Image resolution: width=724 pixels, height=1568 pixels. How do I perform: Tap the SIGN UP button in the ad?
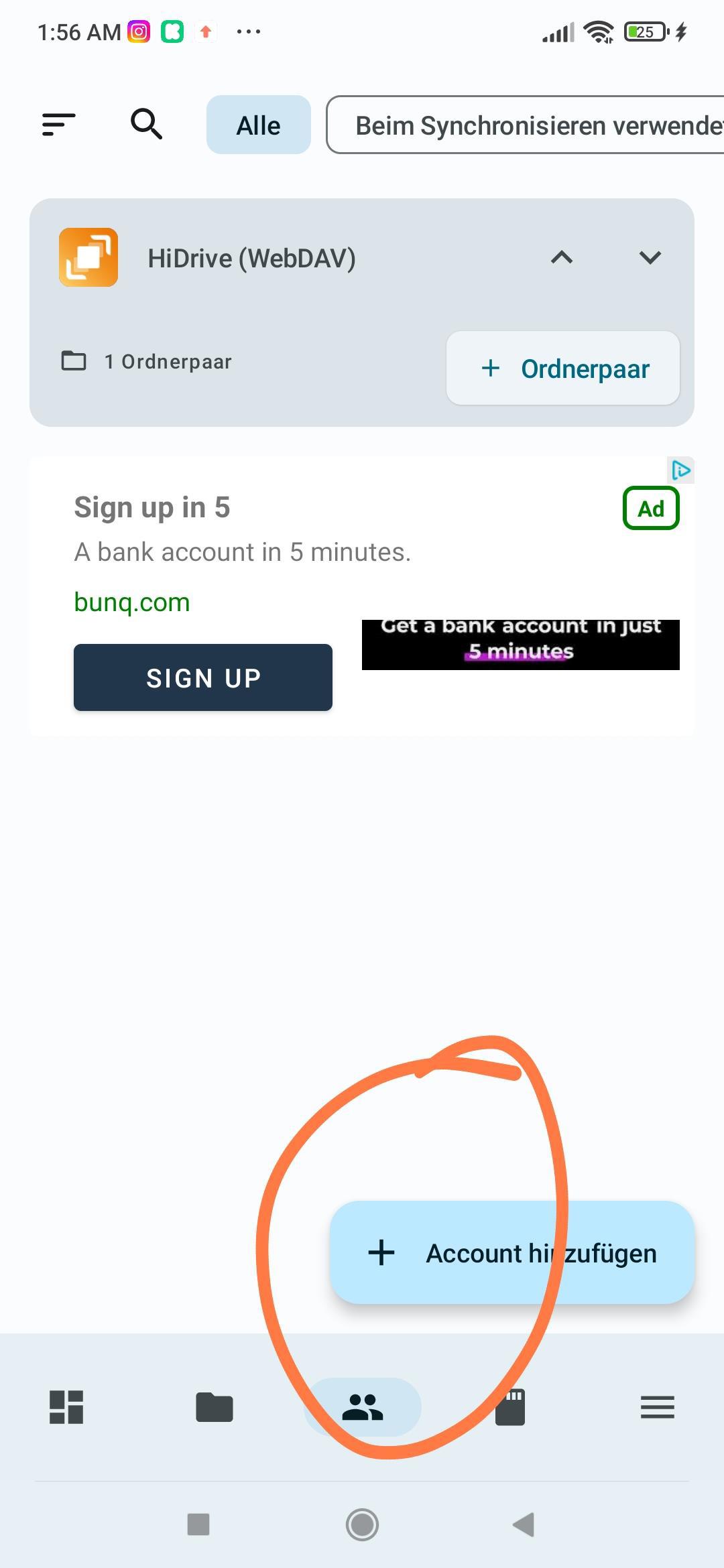pos(203,677)
